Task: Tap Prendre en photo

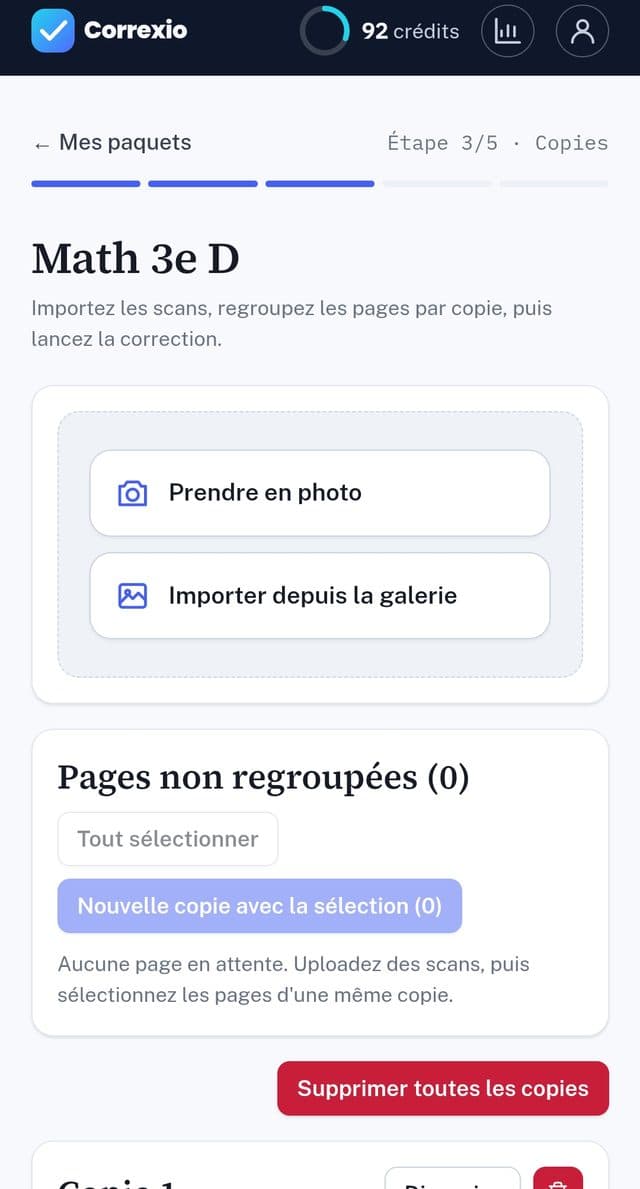Action: [x=320, y=493]
